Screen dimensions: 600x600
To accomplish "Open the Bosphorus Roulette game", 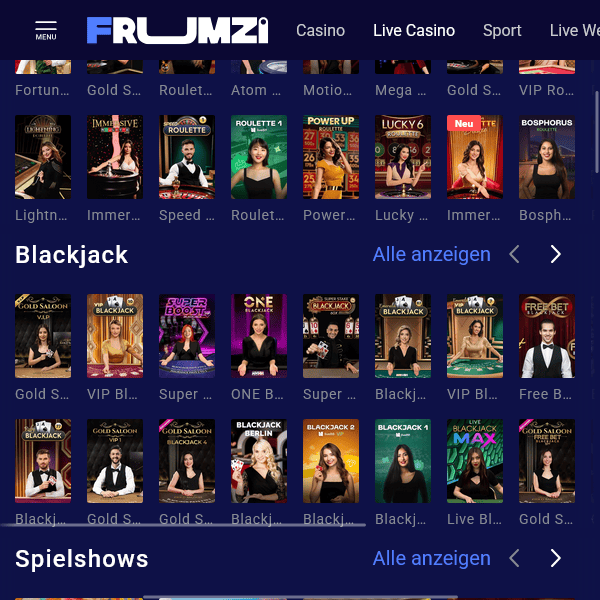I will [x=547, y=157].
